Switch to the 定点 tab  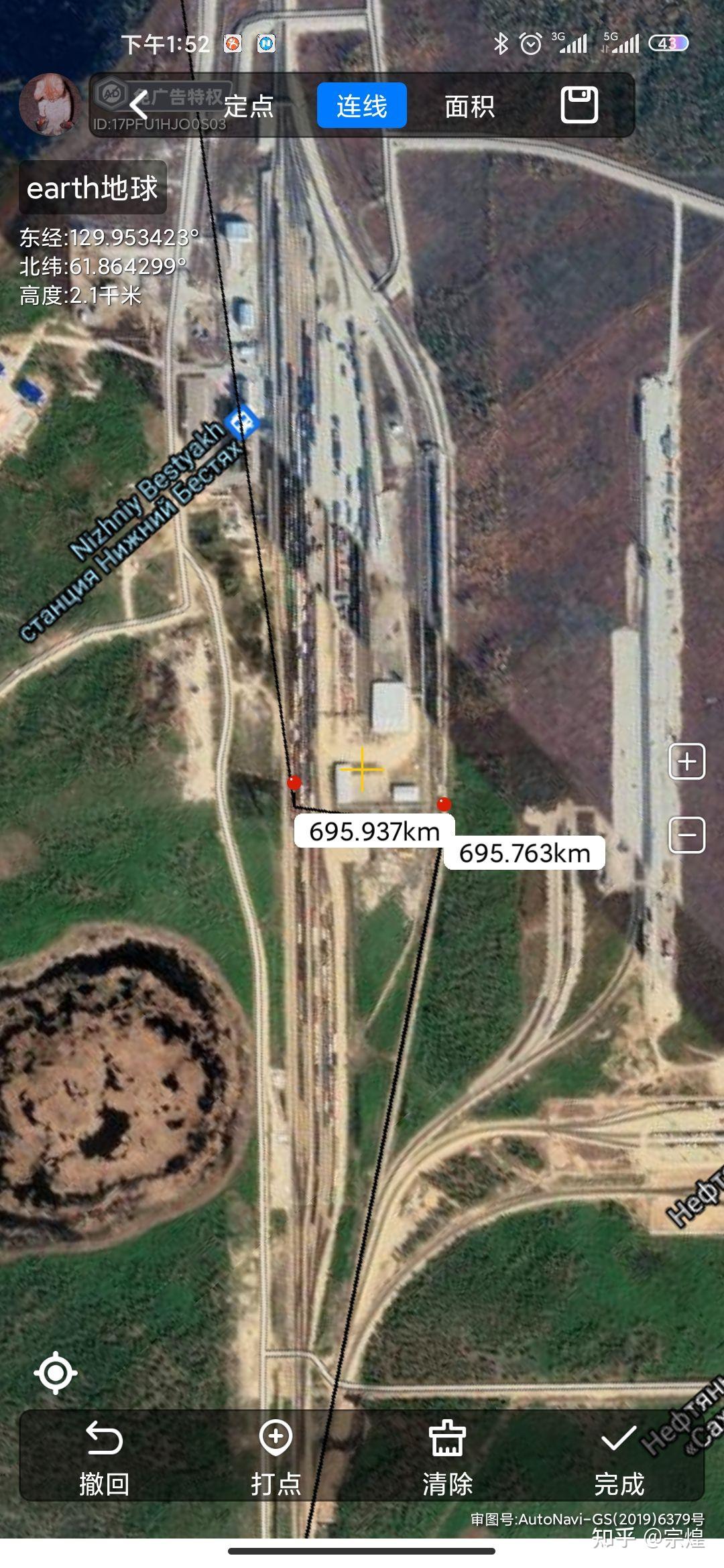pos(249,105)
